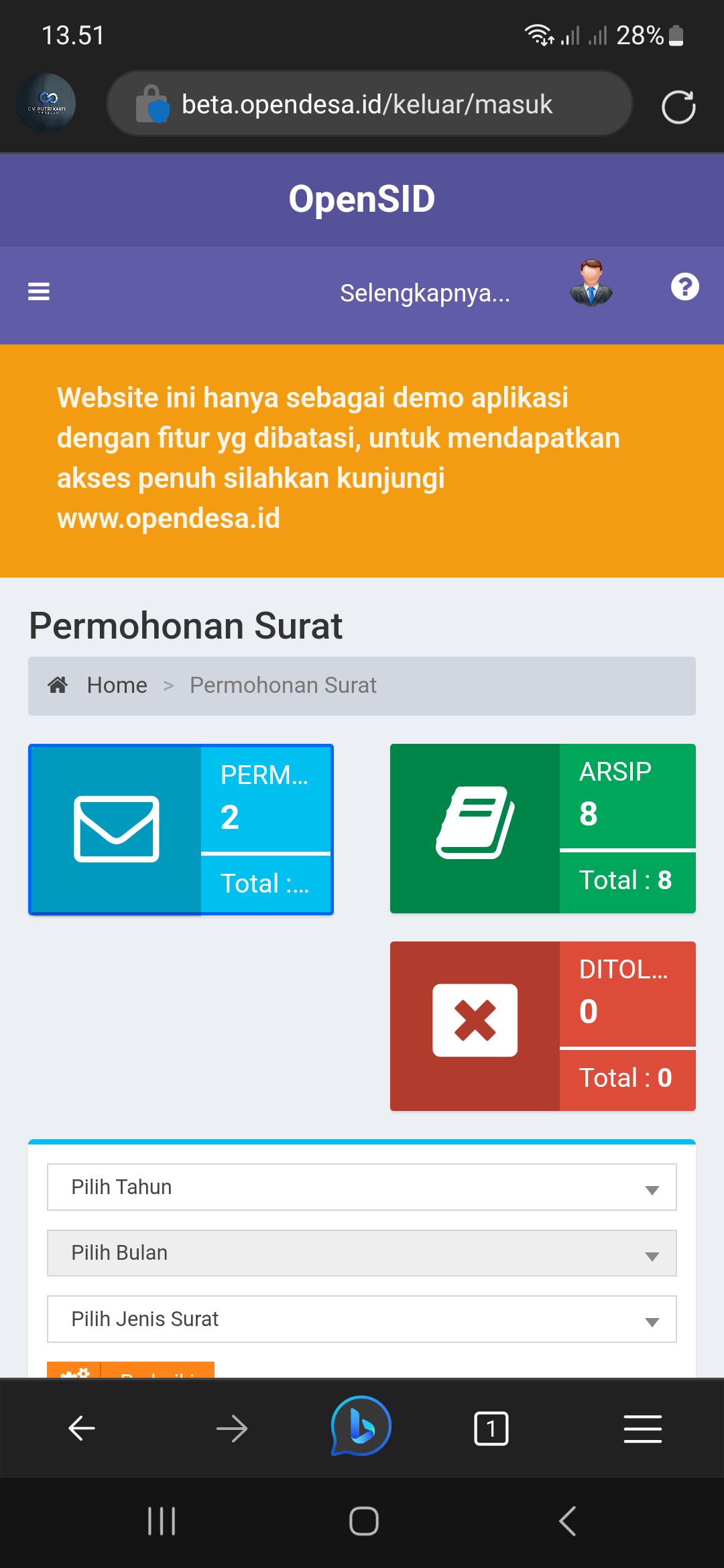
Task: Click the home icon in the breadcrumb
Action: click(x=58, y=685)
